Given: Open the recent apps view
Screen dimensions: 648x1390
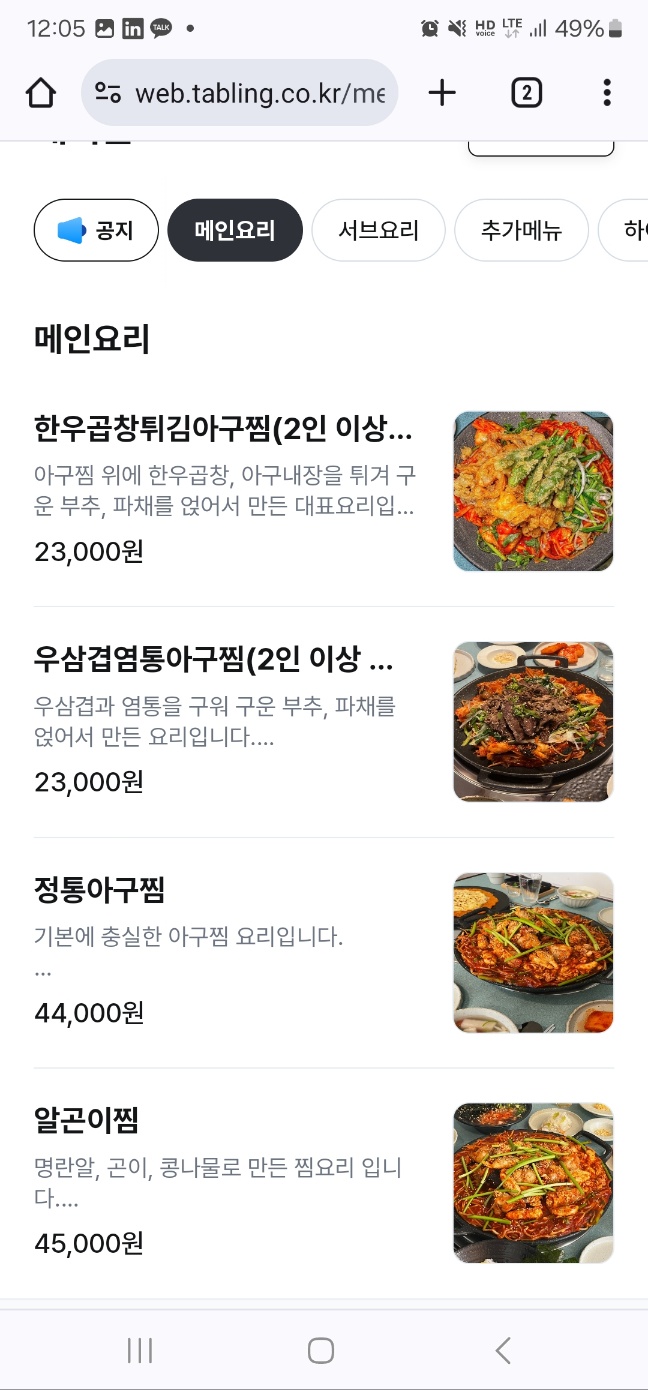Looking at the screenshot, I should point(140,1350).
